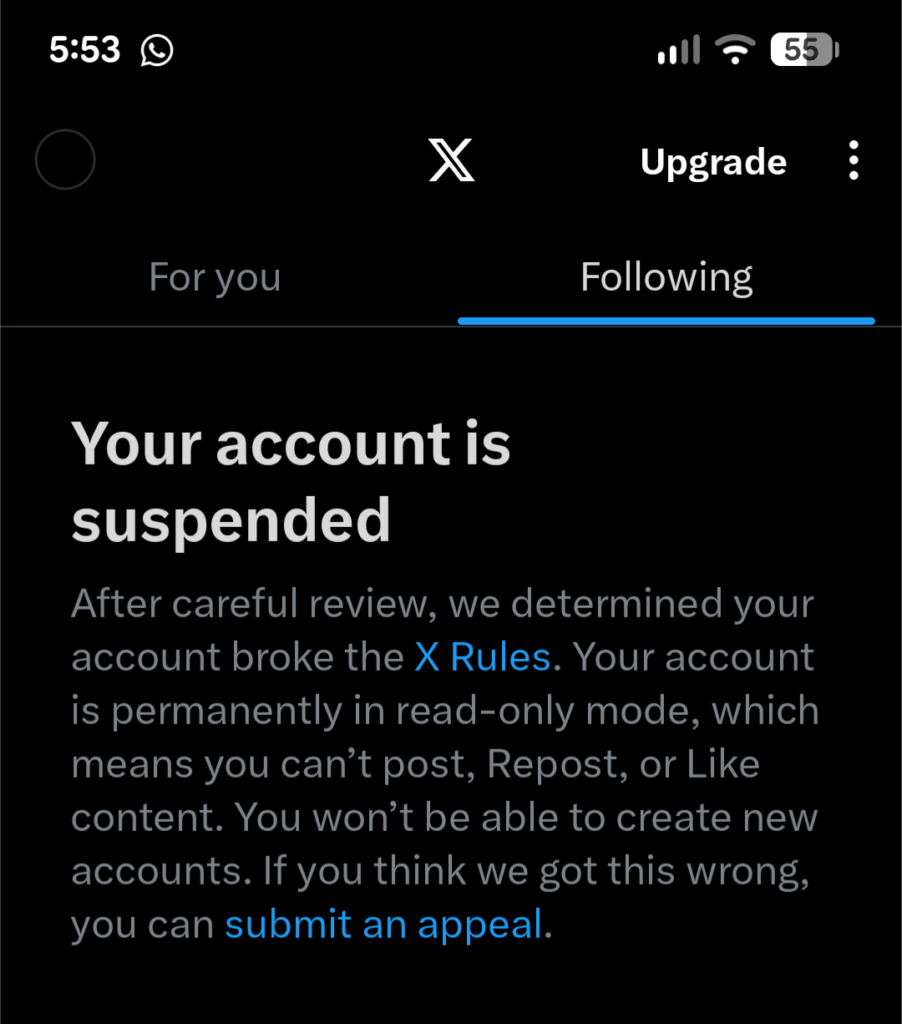Open the three-dot overflow menu
Screen dimensions: 902x1024
coord(853,161)
